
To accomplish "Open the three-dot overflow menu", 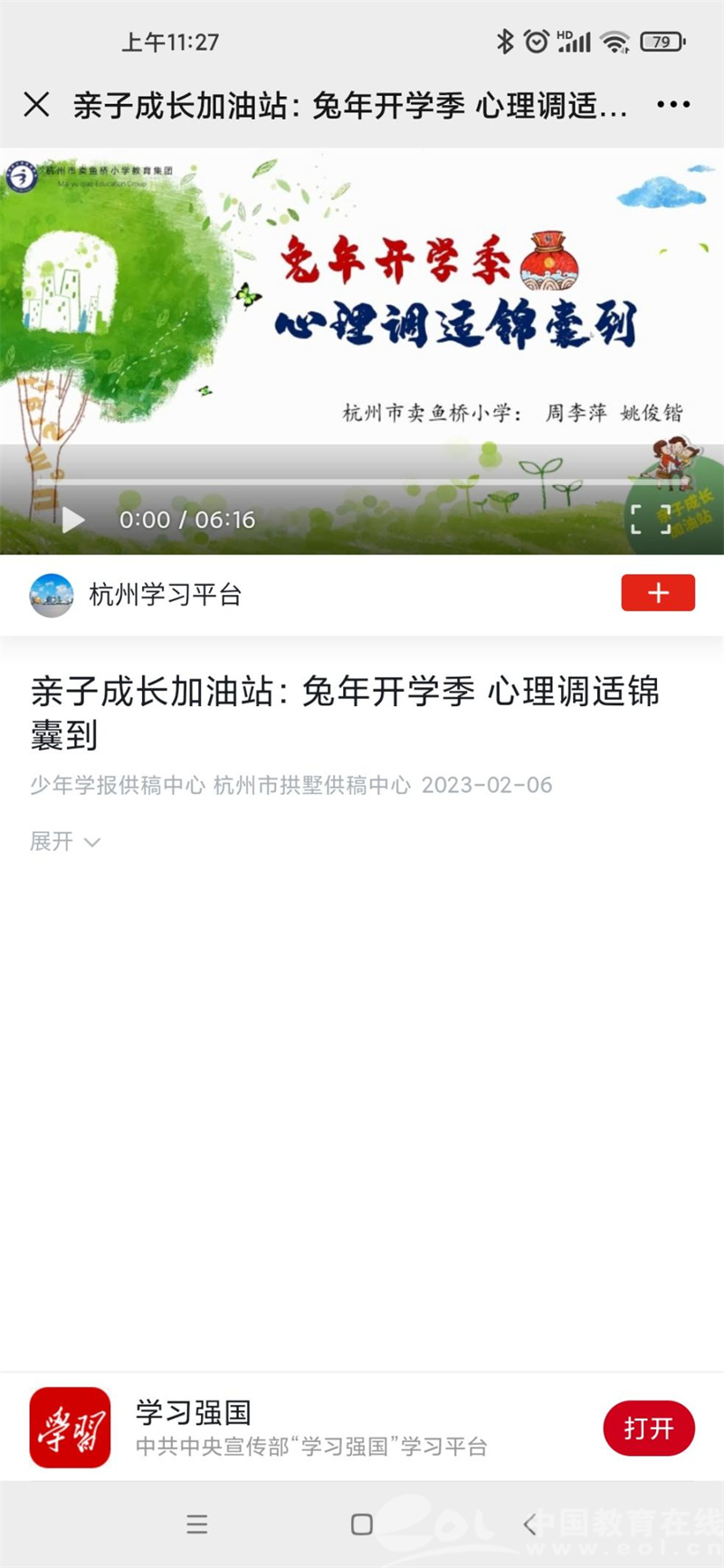I will click(673, 104).
